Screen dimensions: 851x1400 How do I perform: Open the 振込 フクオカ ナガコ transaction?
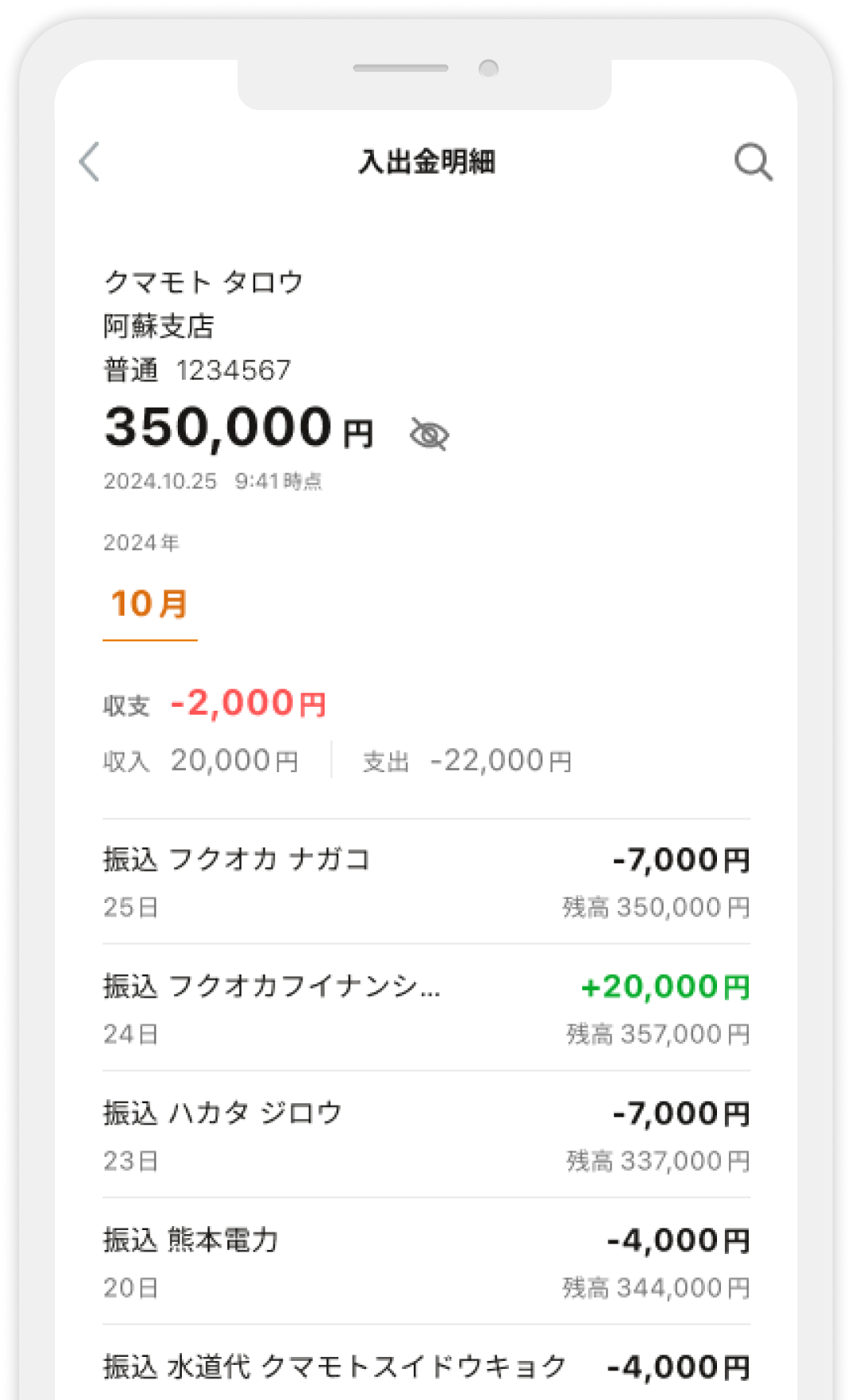[x=426, y=881]
